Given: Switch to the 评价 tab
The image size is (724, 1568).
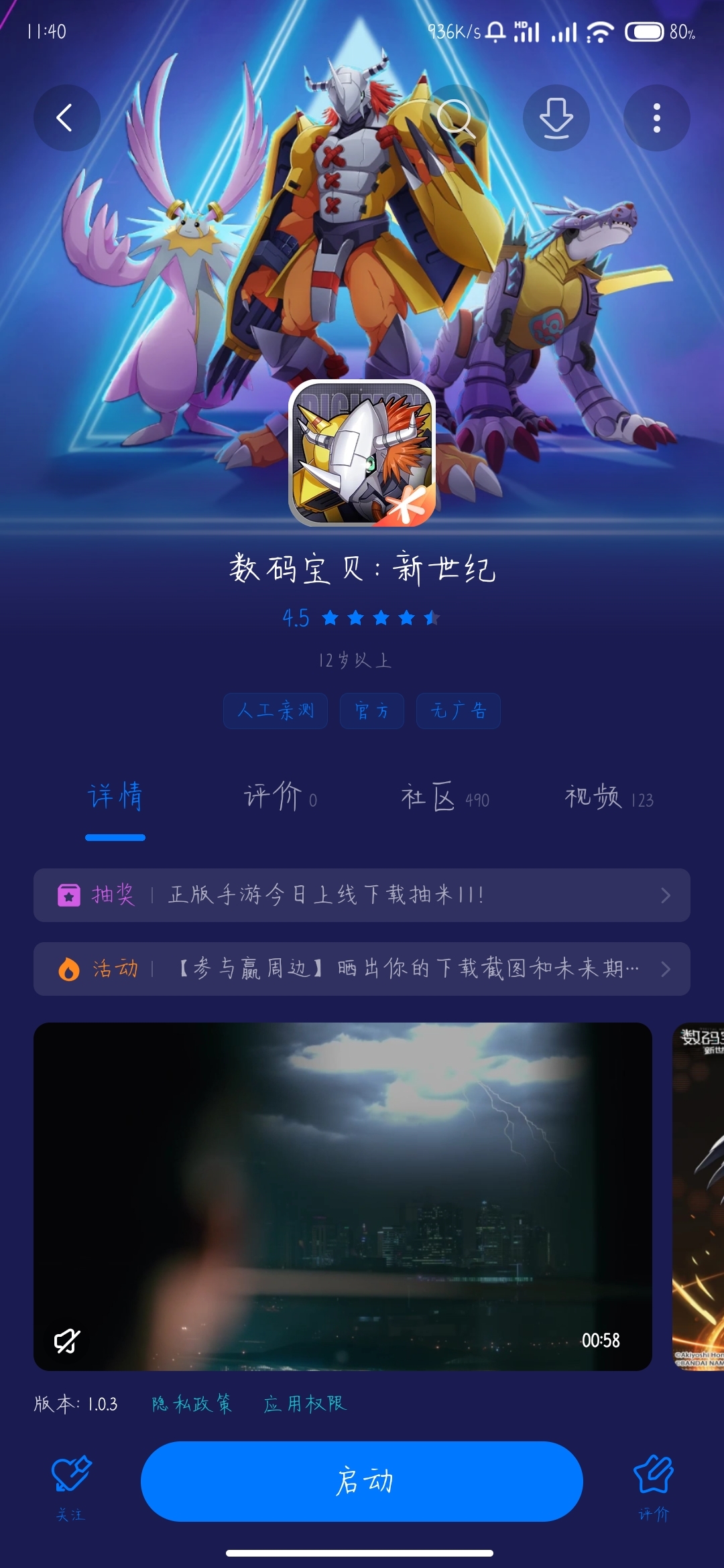Looking at the screenshot, I should tap(280, 797).
